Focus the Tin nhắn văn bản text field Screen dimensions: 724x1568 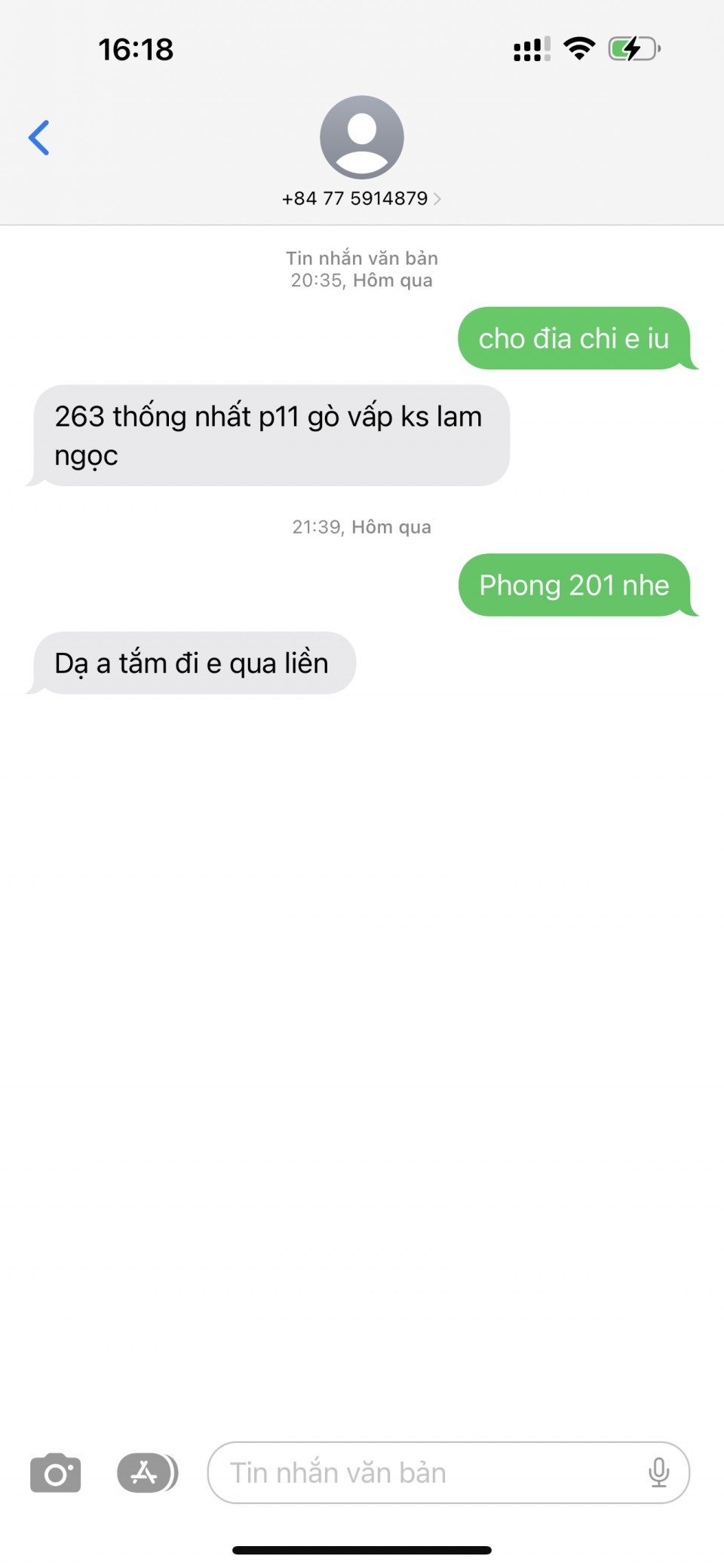[x=422, y=1472]
